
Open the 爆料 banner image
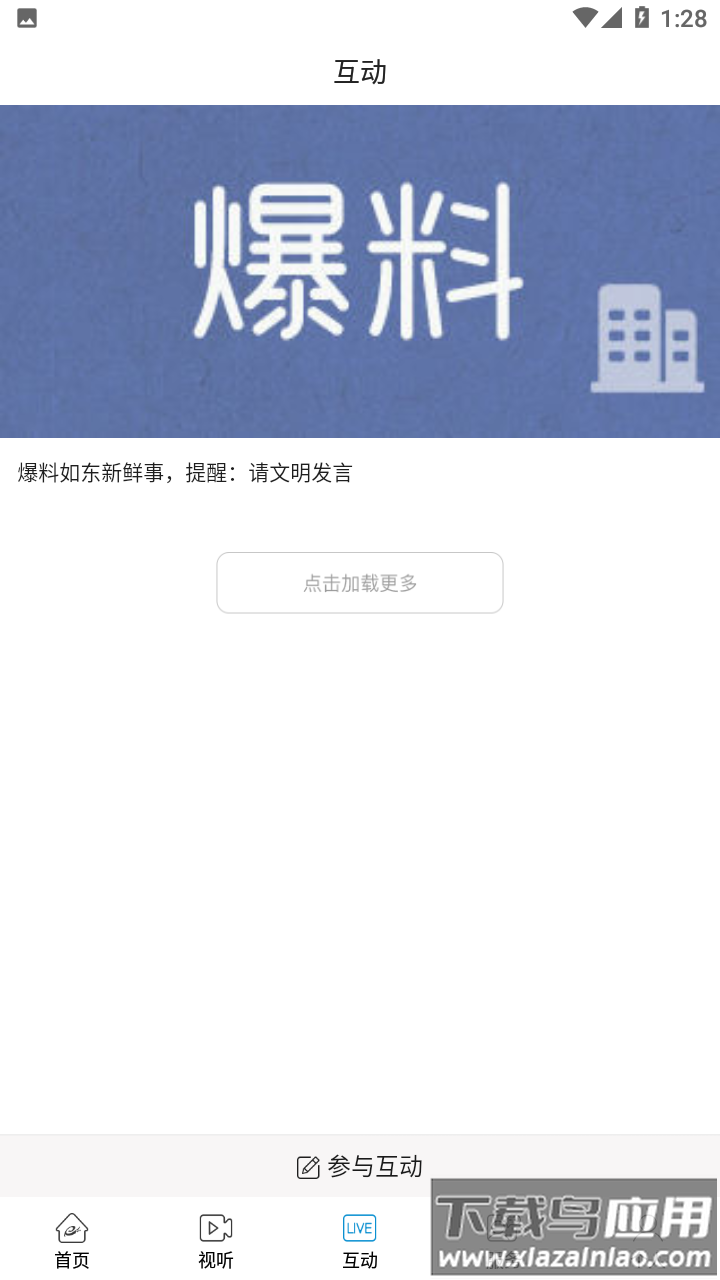pyautogui.click(x=360, y=271)
